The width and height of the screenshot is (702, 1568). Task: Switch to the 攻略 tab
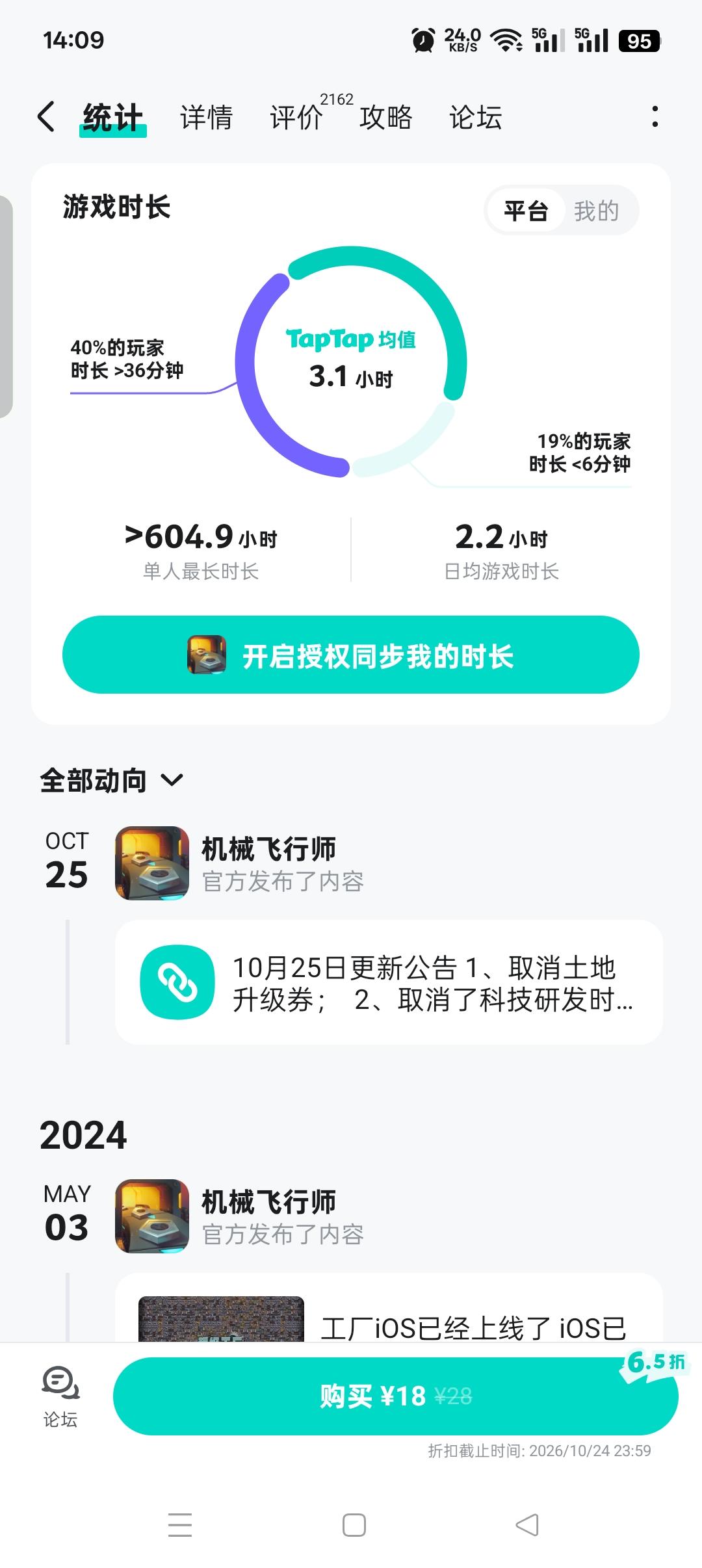(385, 118)
